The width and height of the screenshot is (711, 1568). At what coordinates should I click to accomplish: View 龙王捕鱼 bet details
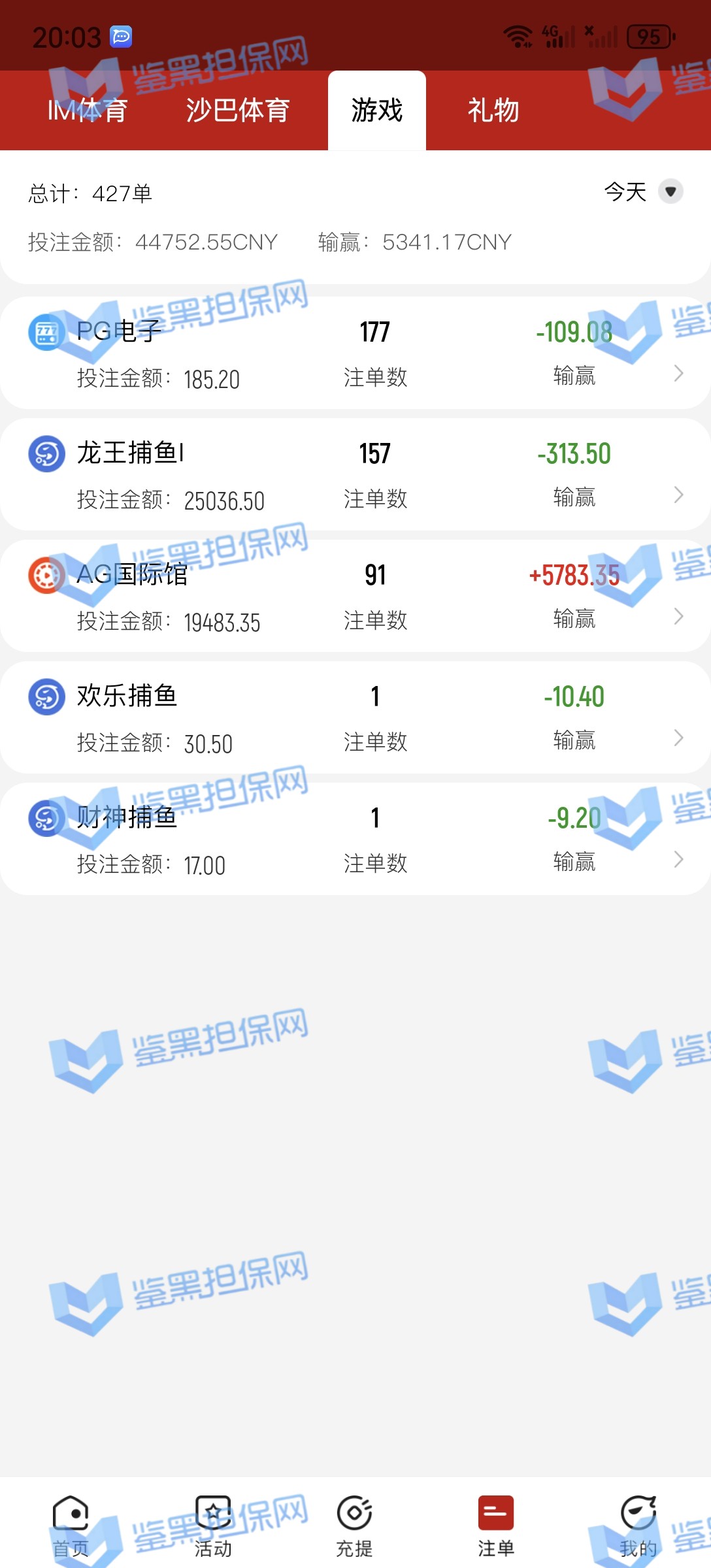tap(355, 474)
